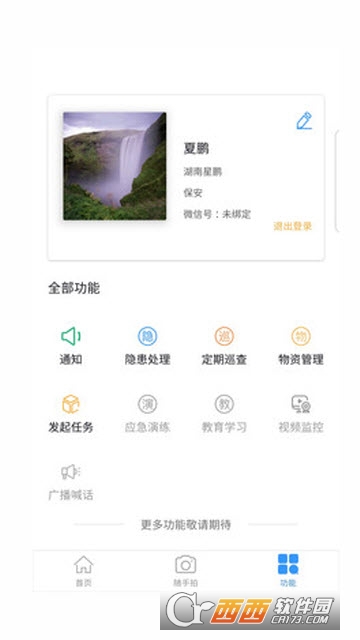Tap the 退出登录 log out link

tap(293, 226)
